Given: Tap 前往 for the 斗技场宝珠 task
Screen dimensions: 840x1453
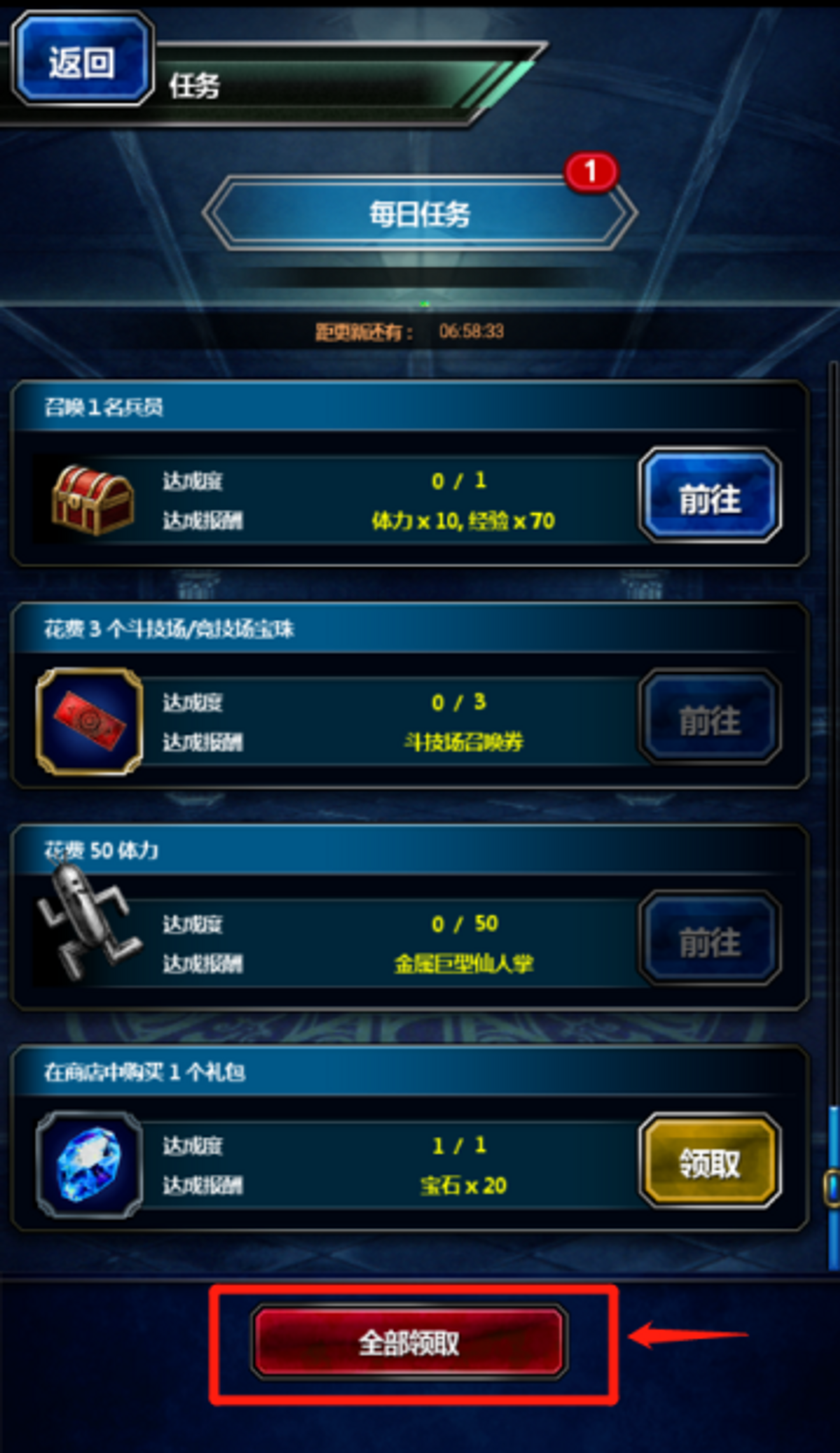Looking at the screenshot, I should 710,719.
